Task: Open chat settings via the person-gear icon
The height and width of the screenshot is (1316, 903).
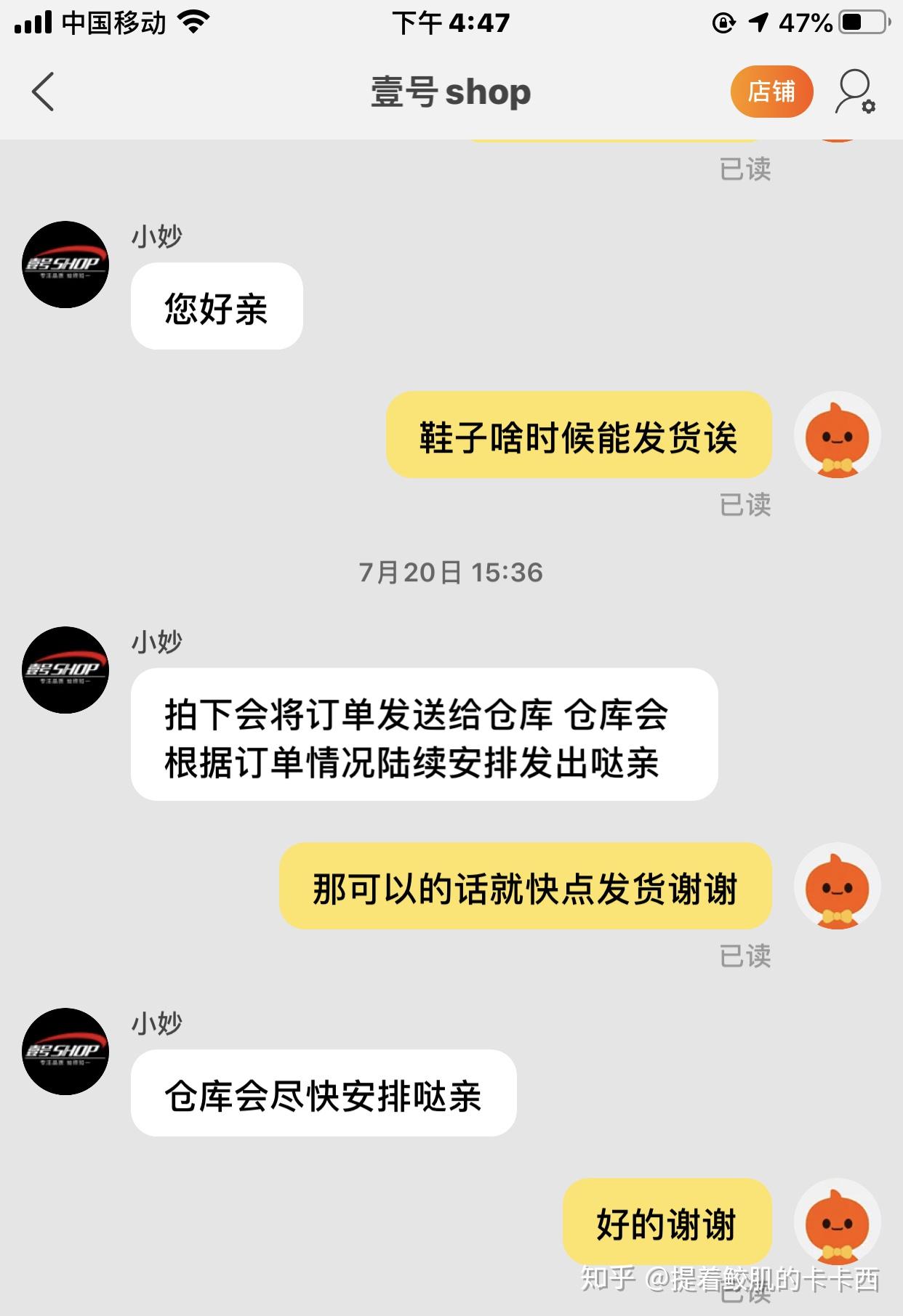Action: point(855,92)
